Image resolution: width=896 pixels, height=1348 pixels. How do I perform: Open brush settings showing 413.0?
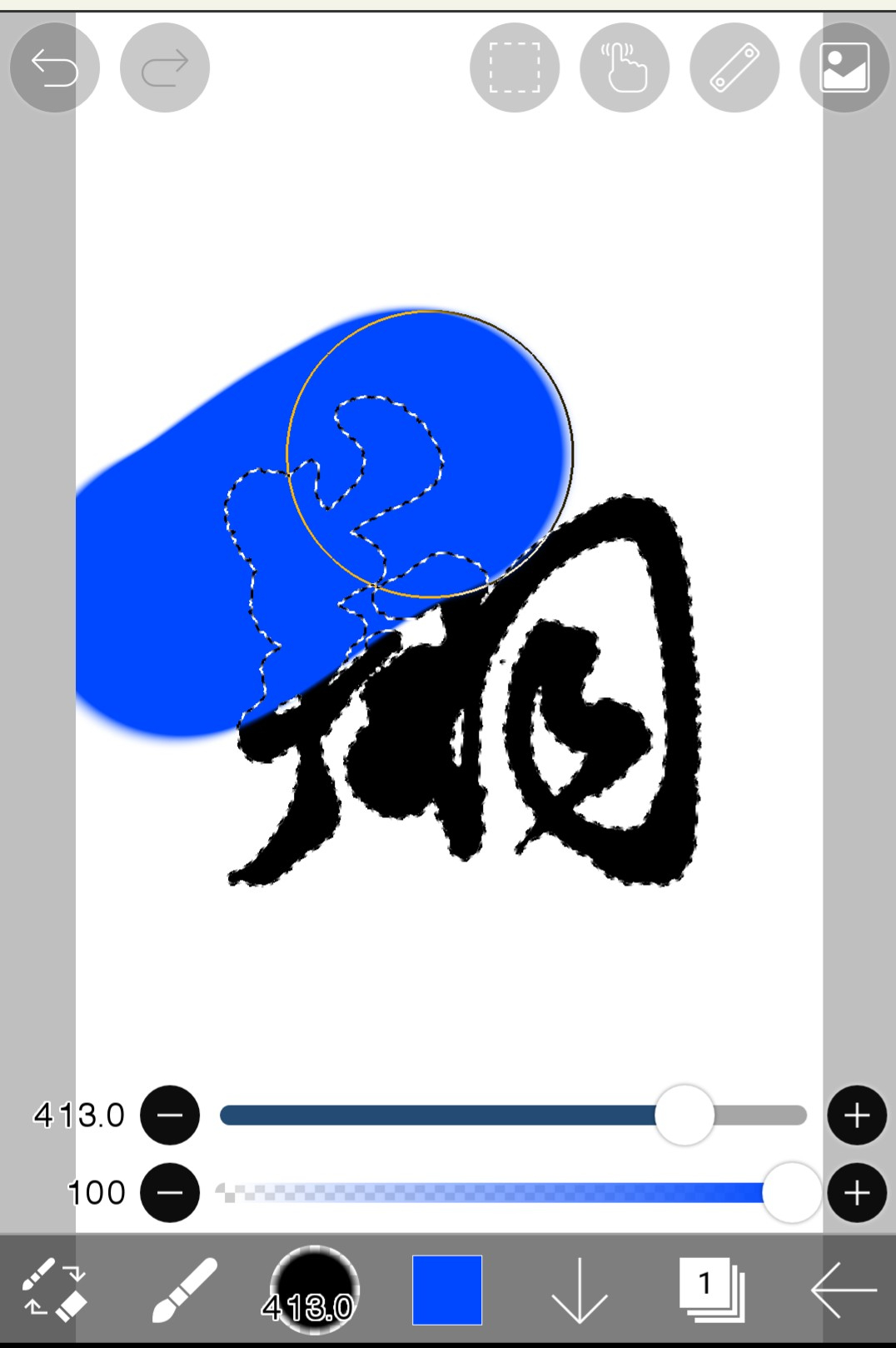tap(314, 1290)
